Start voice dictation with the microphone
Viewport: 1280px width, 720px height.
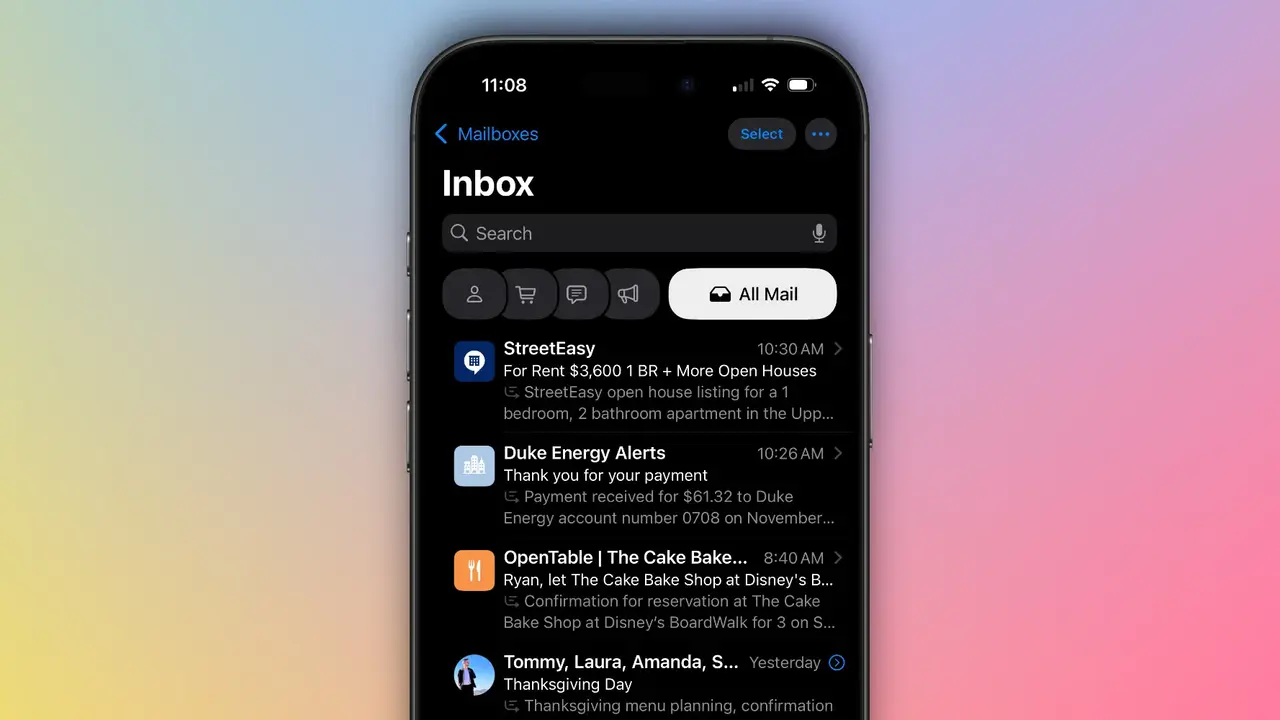[x=819, y=233]
